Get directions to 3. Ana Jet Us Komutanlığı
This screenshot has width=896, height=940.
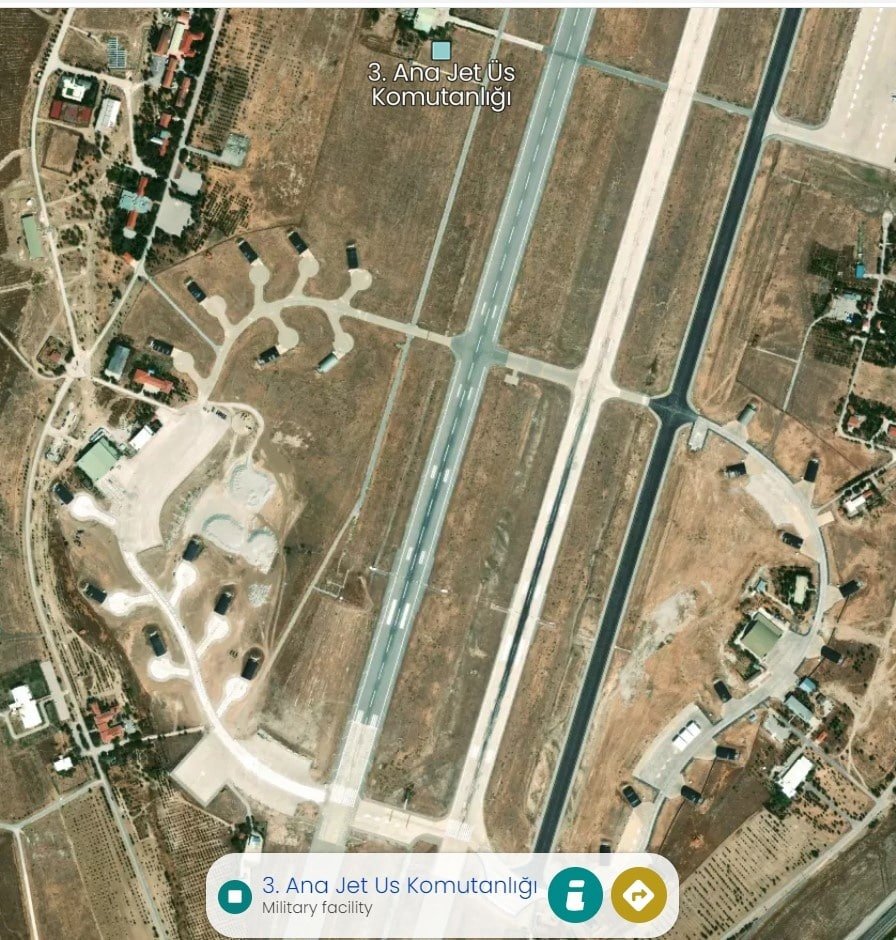pyautogui.click(x=638, y=895)
